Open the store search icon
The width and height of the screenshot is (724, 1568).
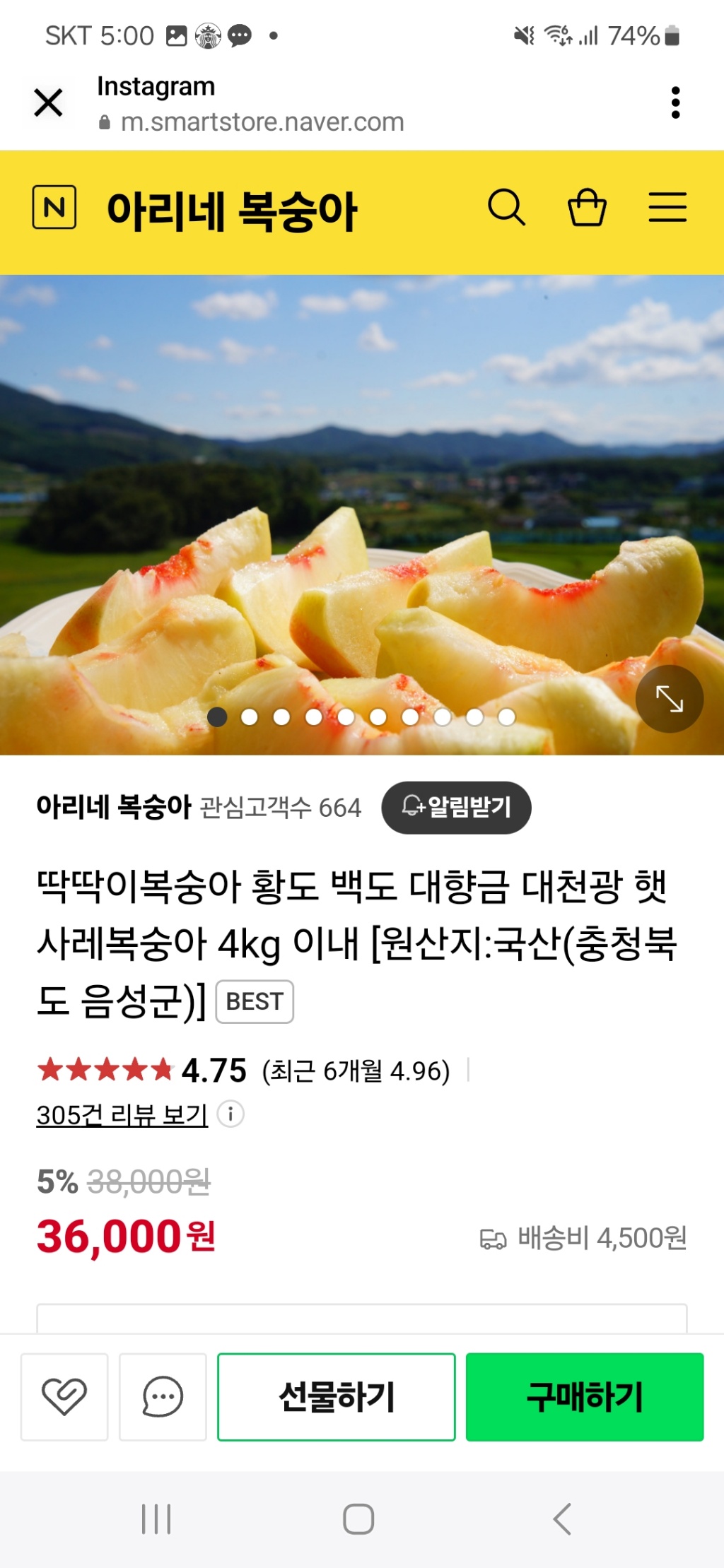tap(506, 208)
